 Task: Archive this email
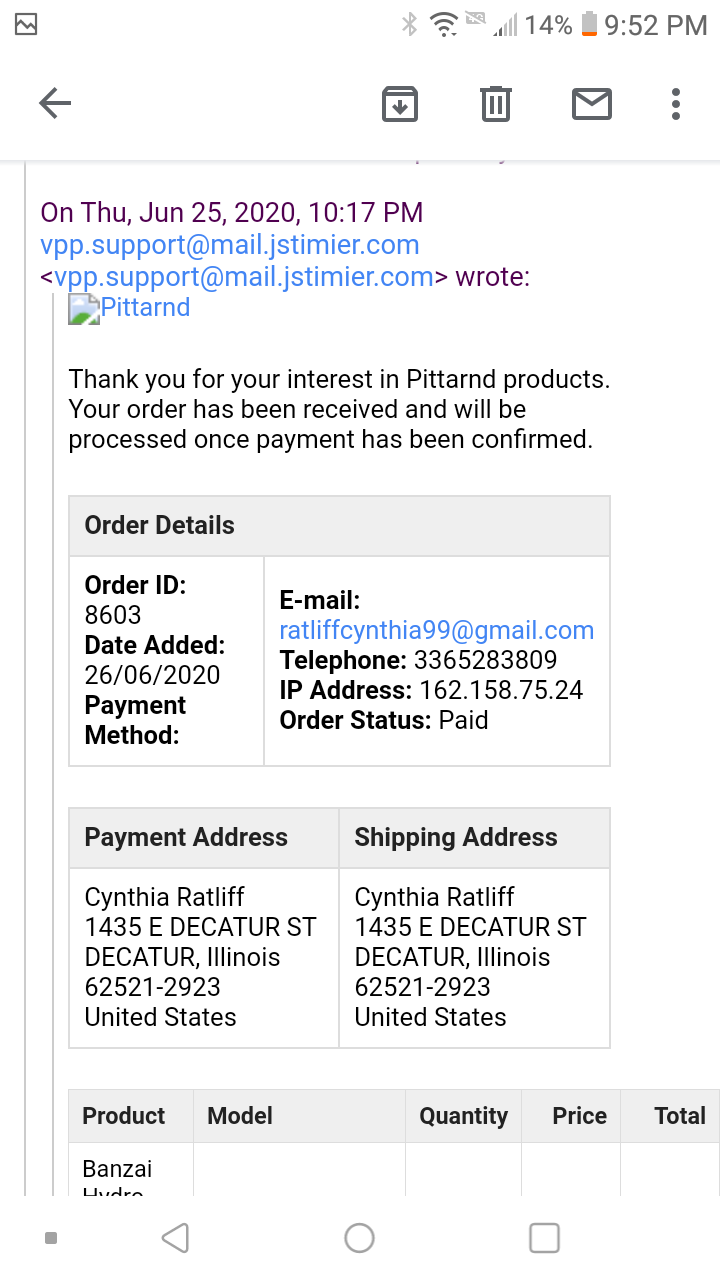tap(400, 104)
